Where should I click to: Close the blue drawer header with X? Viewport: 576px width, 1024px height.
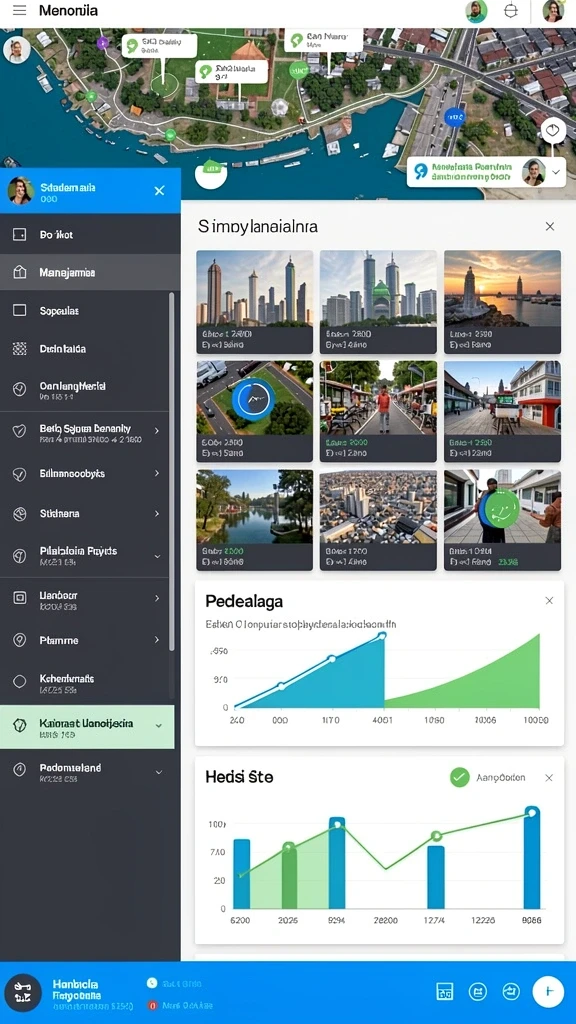coord(159,191)
